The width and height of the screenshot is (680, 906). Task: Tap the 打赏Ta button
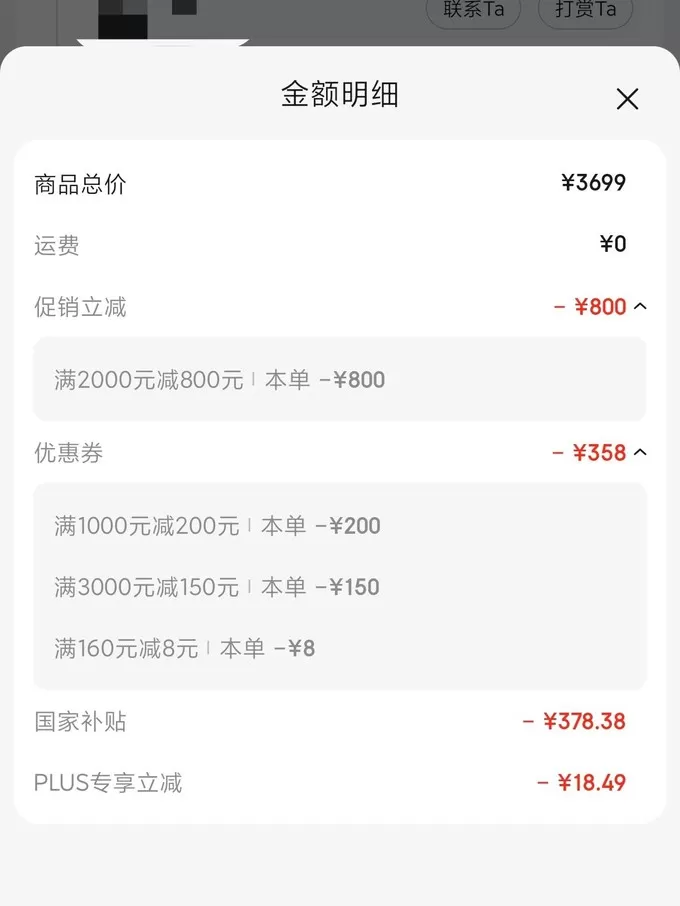tap(585, 11)
